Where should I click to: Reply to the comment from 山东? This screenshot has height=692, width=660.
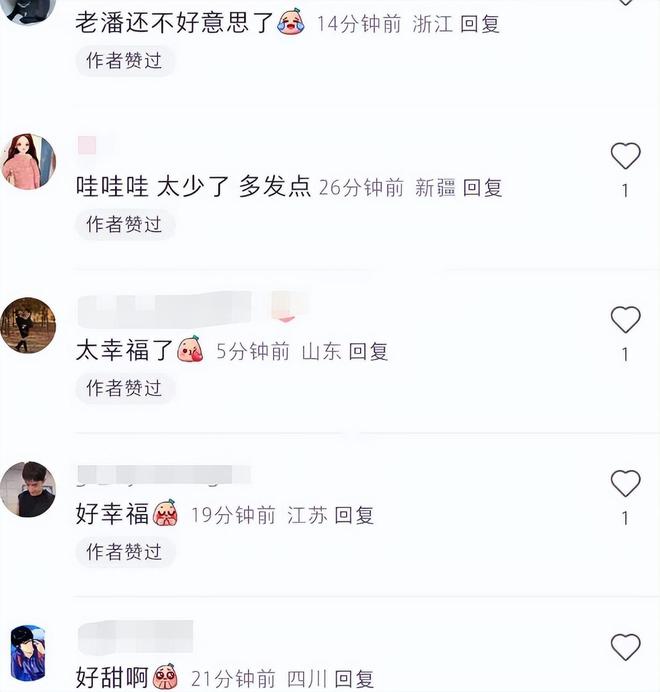click(x=368, y=351)
